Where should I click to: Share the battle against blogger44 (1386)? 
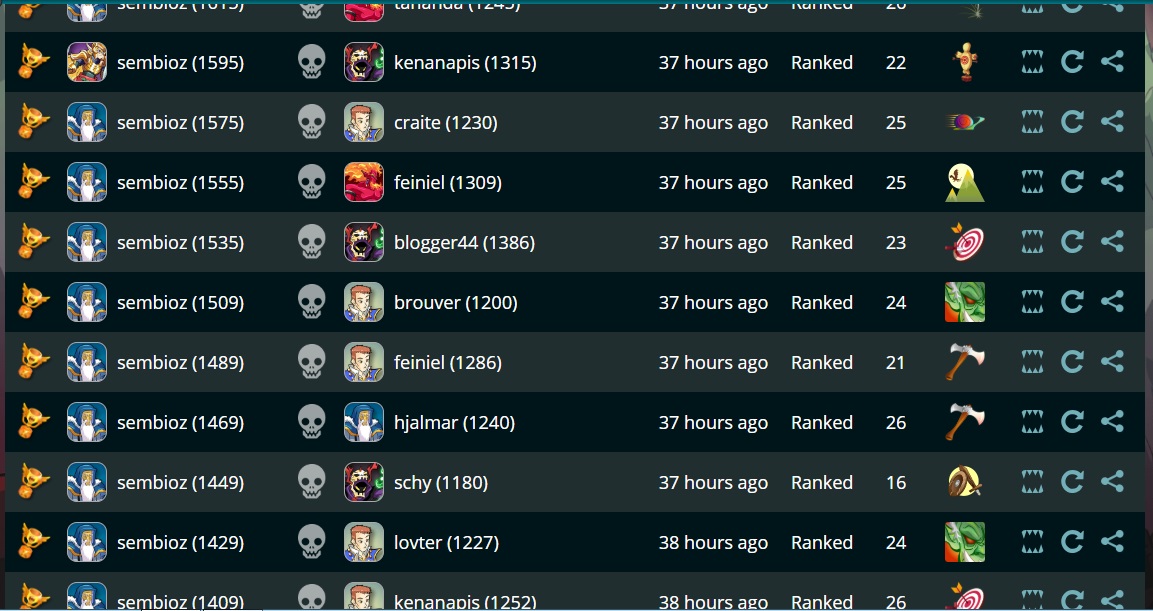(1112, 242)
